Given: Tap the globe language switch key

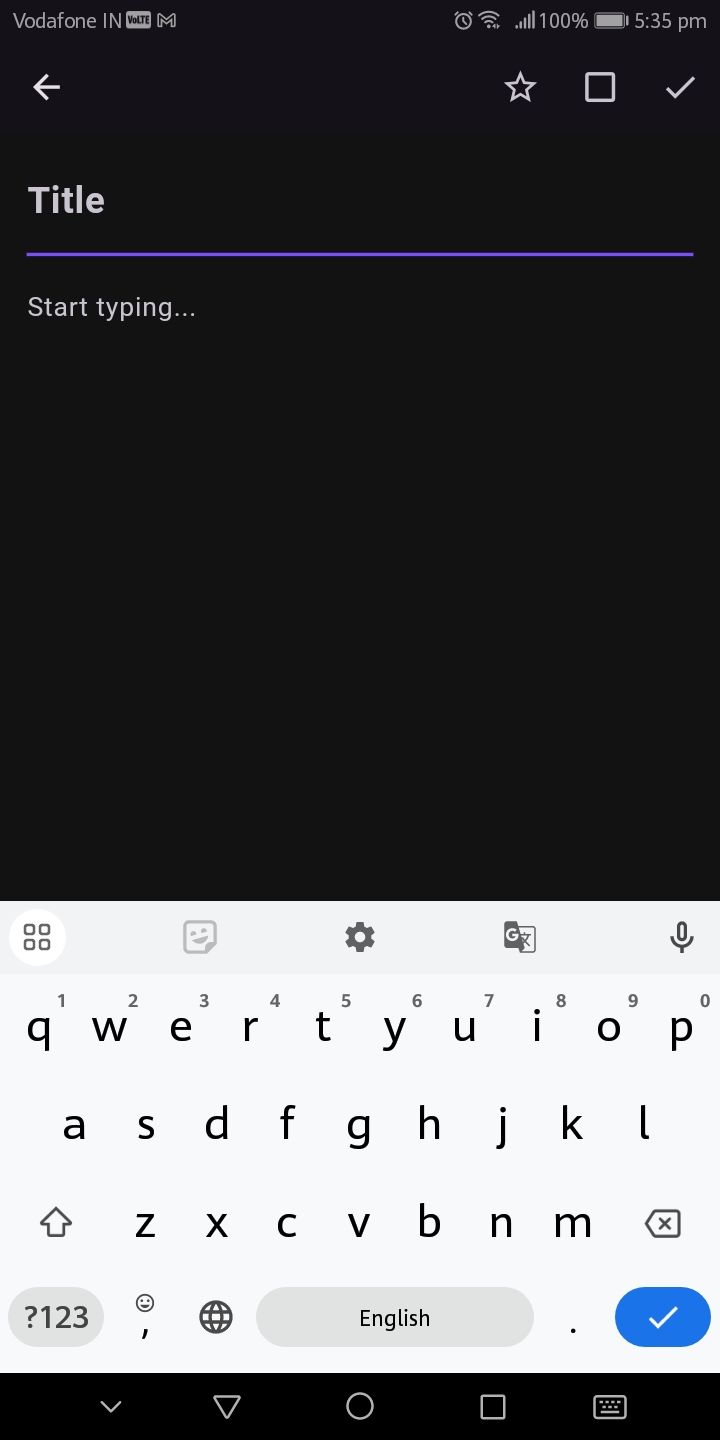Looking at the screenshot, I should coord(216,1317).
